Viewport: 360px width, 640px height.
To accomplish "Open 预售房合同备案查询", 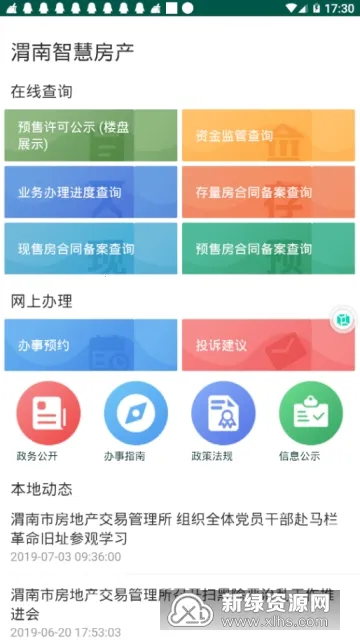I will (268, 249).
